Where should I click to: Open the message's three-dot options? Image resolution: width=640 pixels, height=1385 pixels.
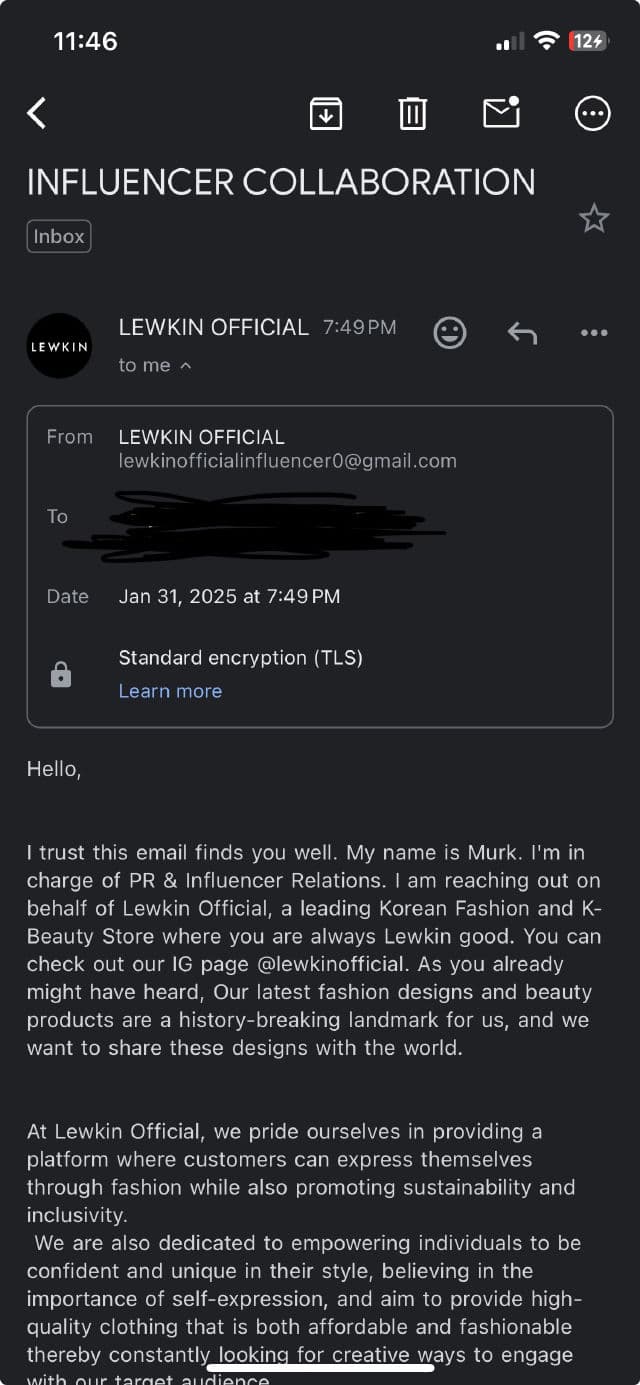(594, 332)
